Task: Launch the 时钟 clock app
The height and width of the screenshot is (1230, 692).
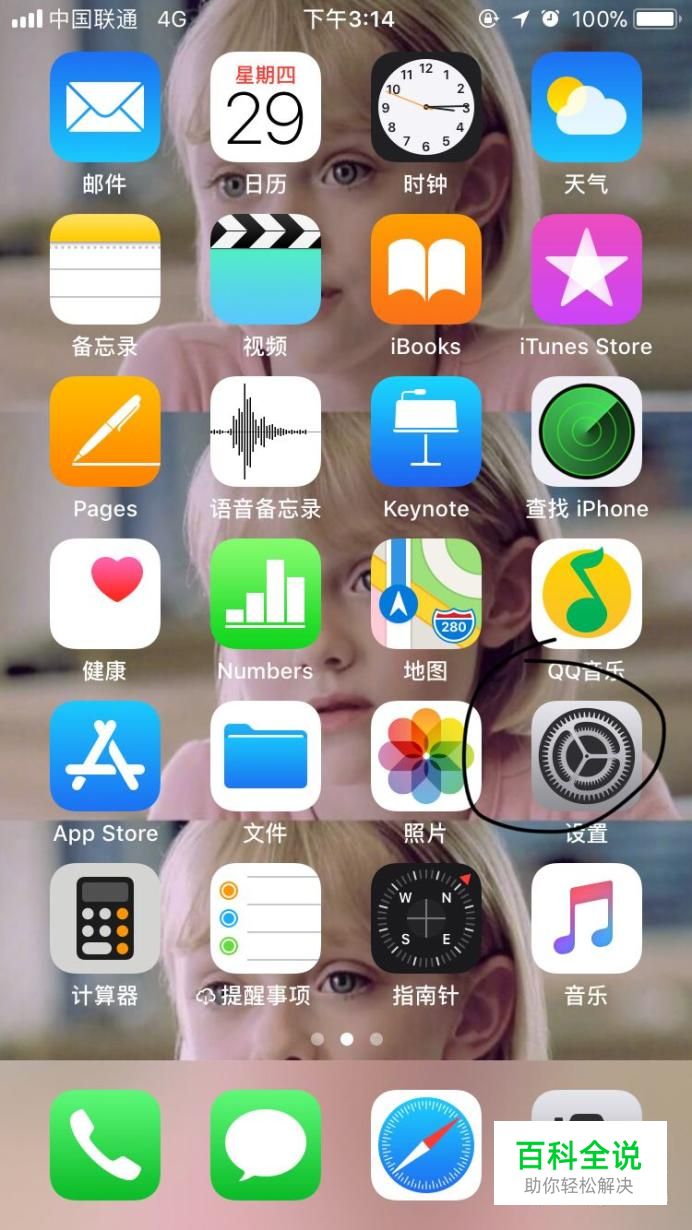Action: tap(426, 107)
